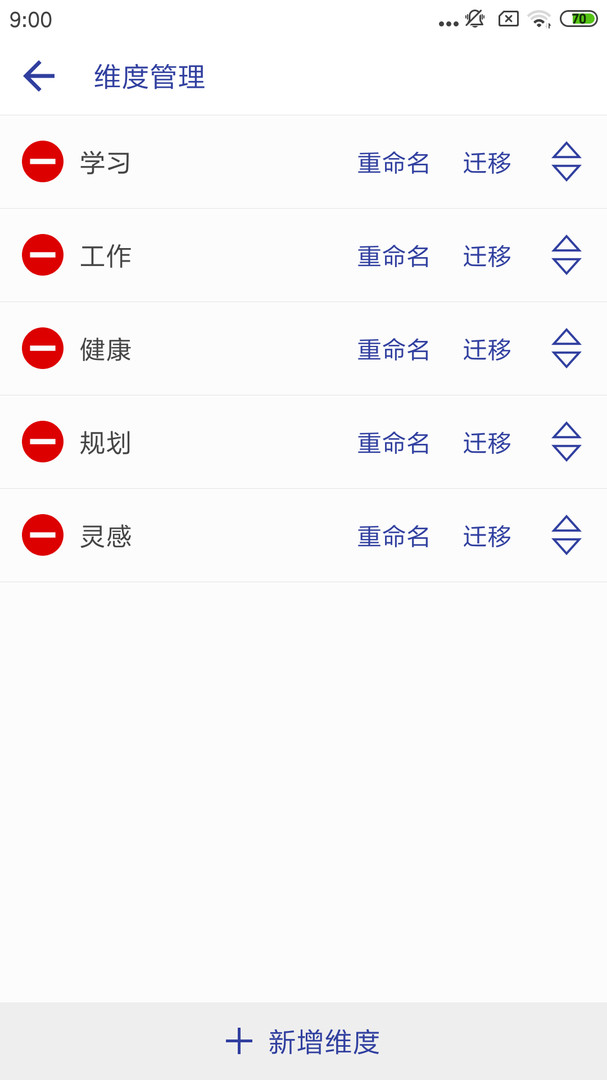Select 重命名 for 健康
The width and height of the screenshot is (607, 1080).
coord(394,349)
